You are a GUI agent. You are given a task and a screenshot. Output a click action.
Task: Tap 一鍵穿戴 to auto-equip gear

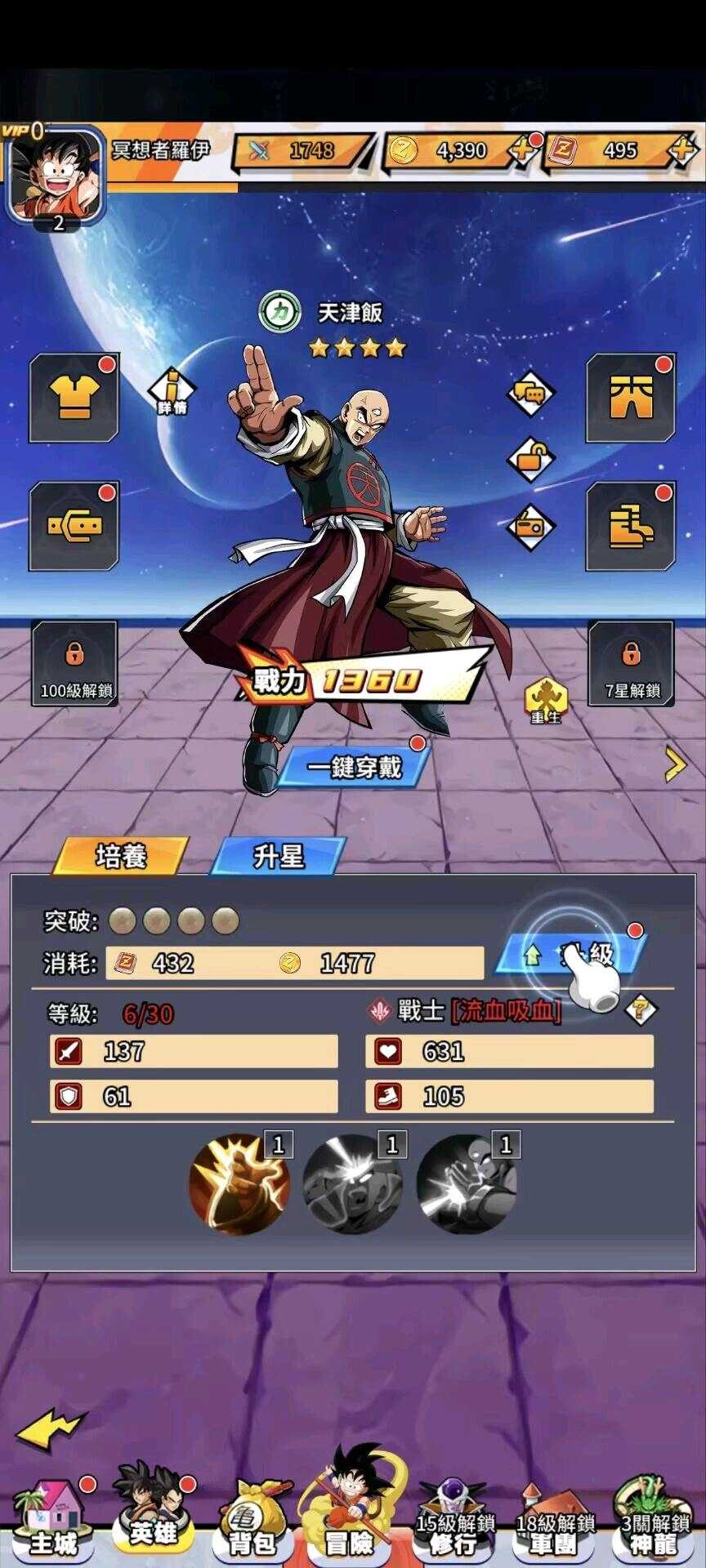[x=354, y=767]
